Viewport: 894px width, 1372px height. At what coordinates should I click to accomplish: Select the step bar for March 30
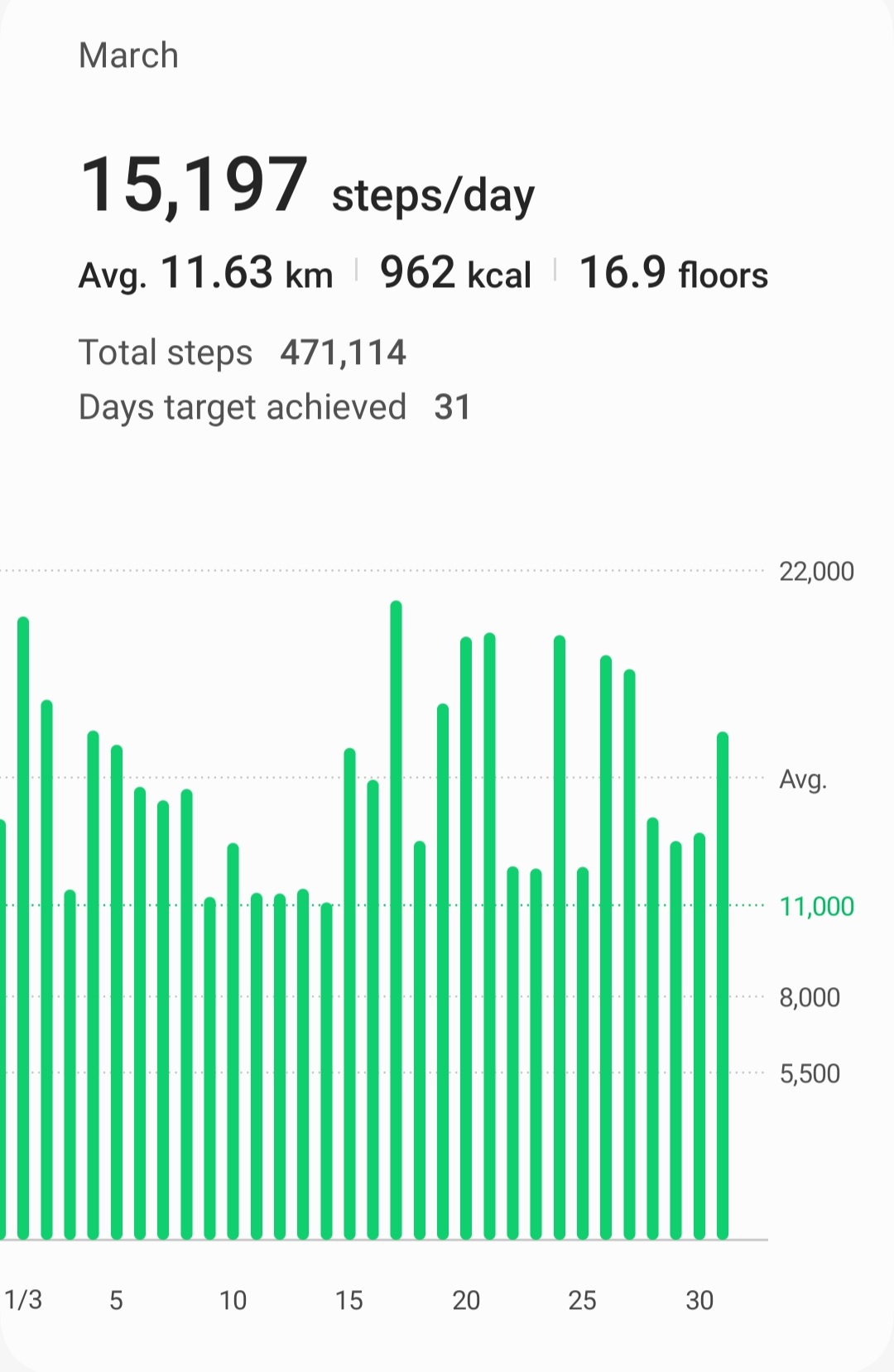click(699, 1036)
